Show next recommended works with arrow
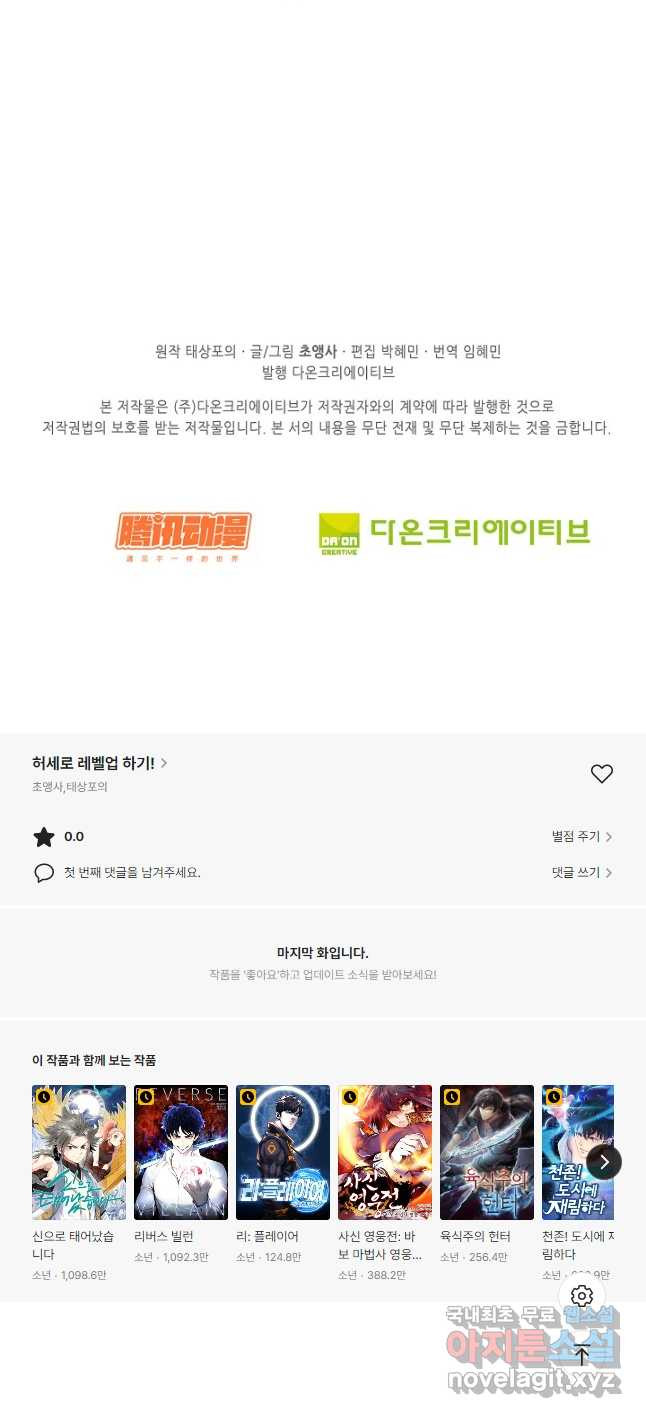Viewport: 646px width, 1418px height. click(604, 1162)
